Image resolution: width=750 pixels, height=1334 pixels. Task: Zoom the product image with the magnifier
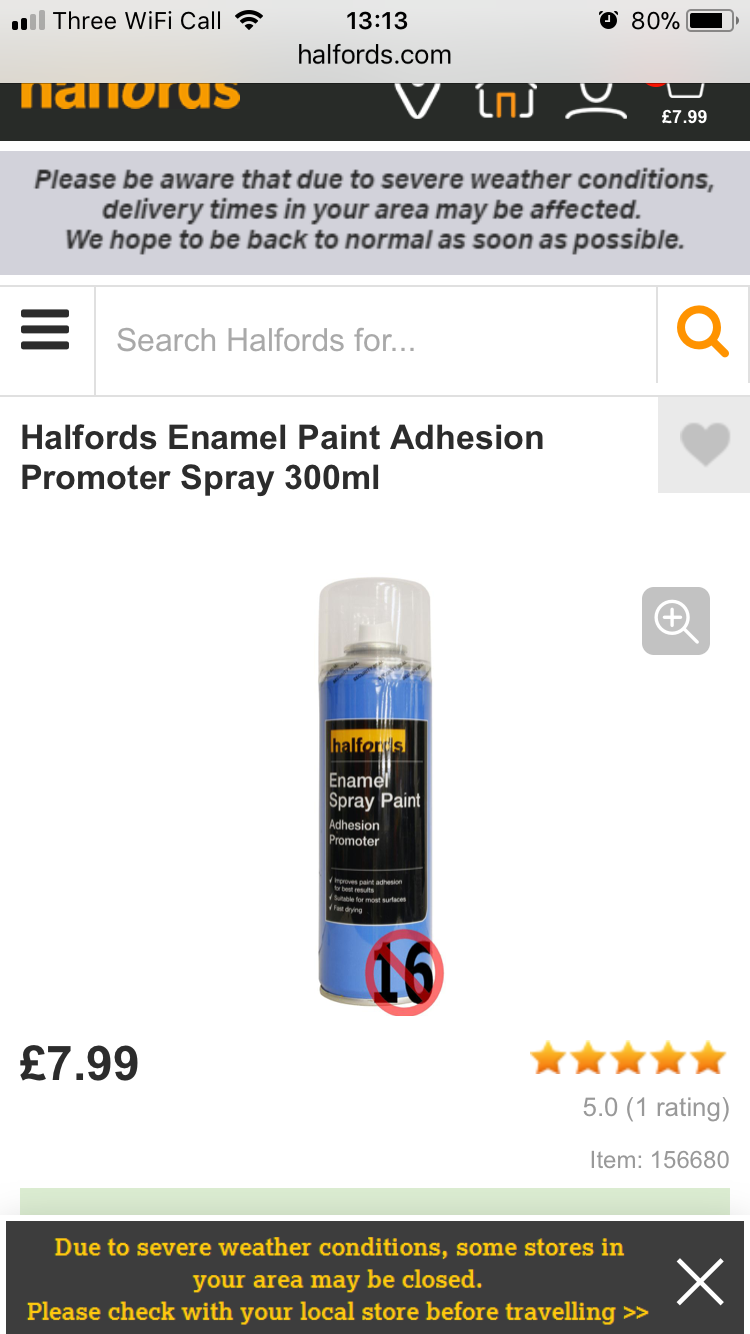point(676,621)
